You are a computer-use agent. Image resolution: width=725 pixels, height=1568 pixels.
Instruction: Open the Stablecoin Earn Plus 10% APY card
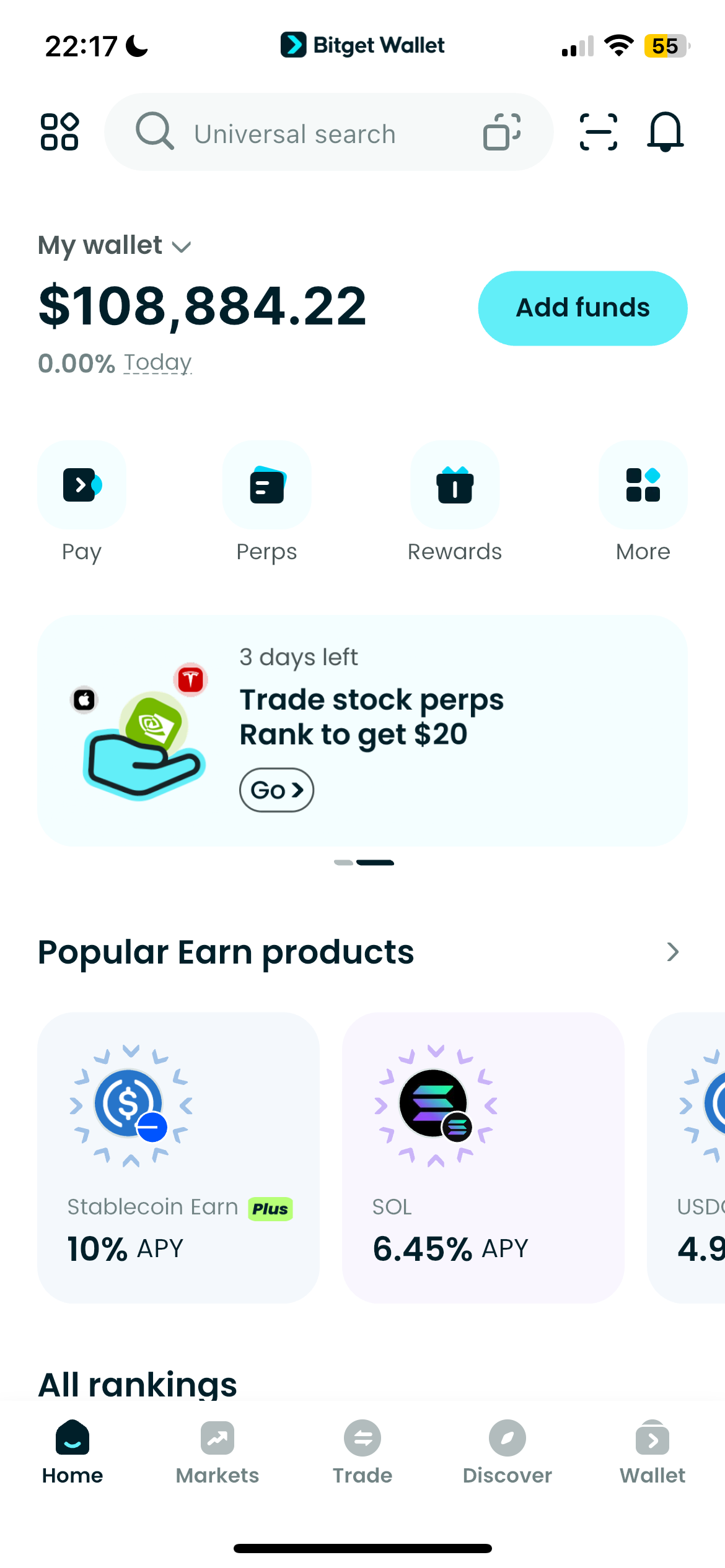tap(178, 1158)
